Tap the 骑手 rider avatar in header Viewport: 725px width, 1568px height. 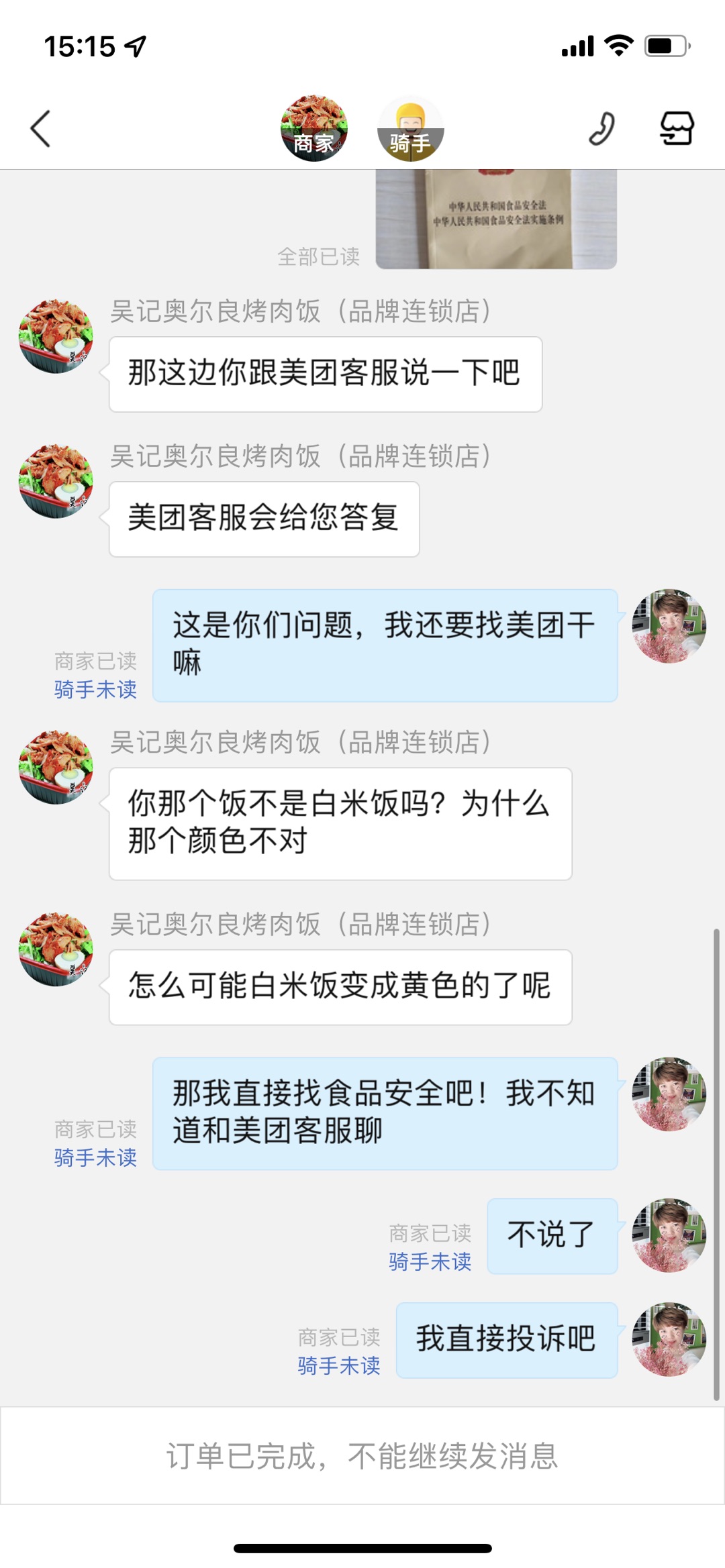410,129
